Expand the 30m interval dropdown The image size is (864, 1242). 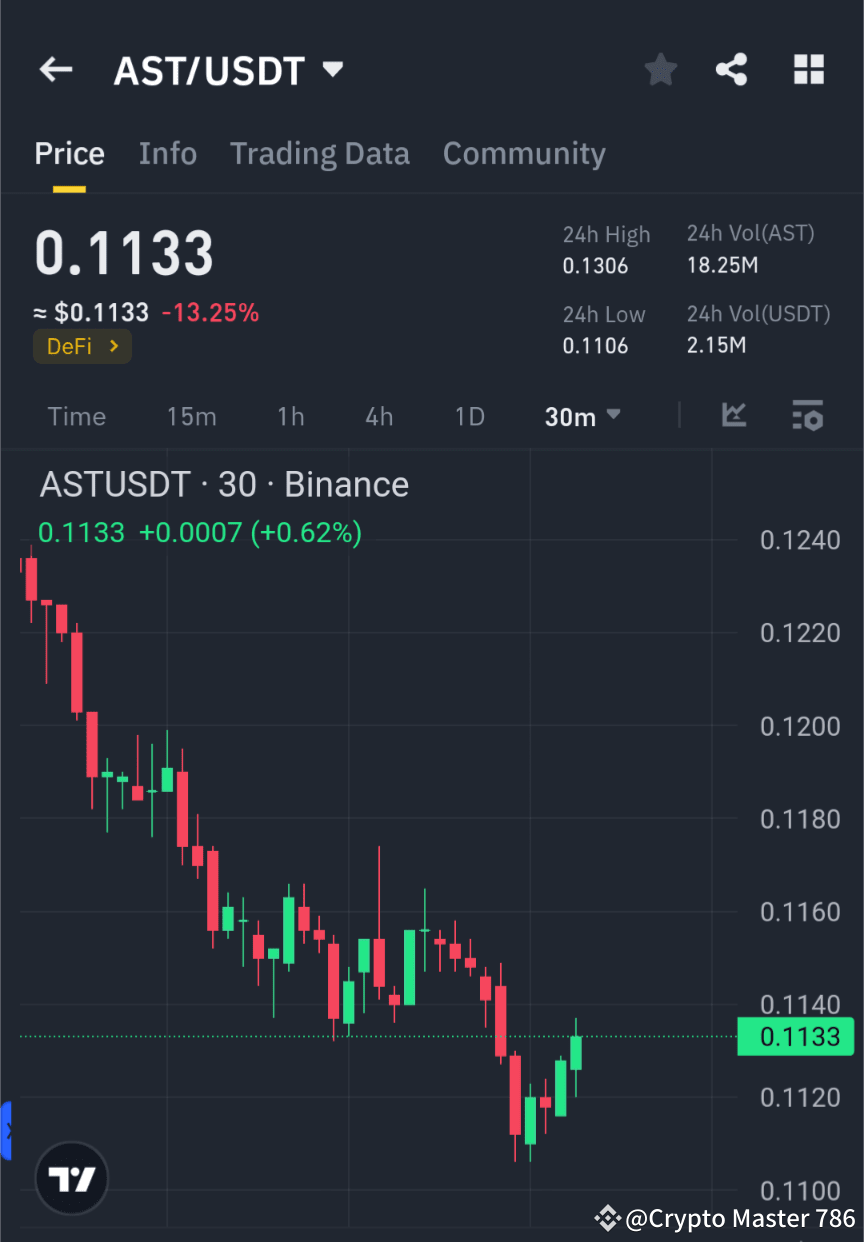click(582, 416)
